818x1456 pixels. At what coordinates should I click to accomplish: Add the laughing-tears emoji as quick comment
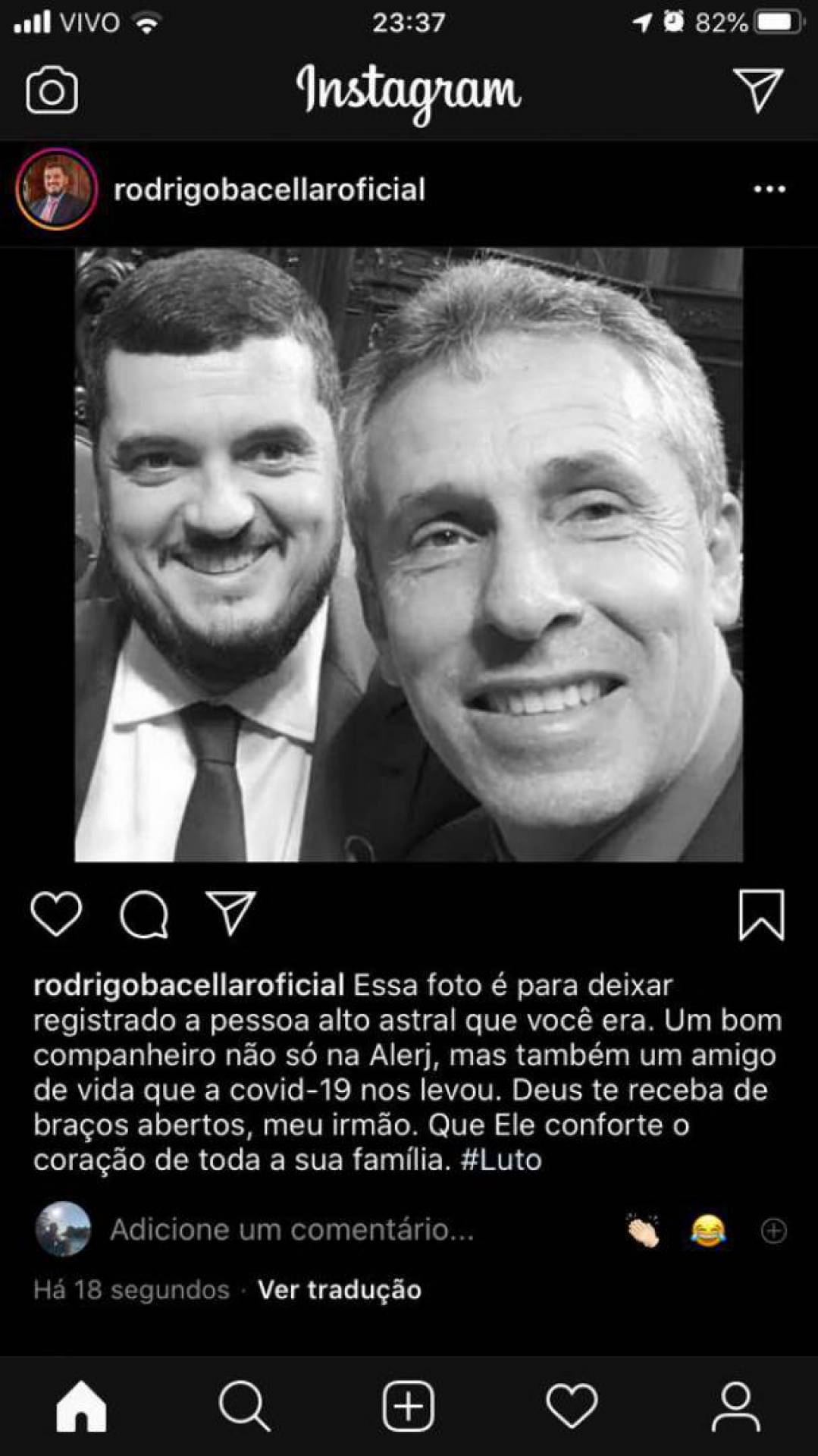pyautogui.click(x=708, y=1230)
